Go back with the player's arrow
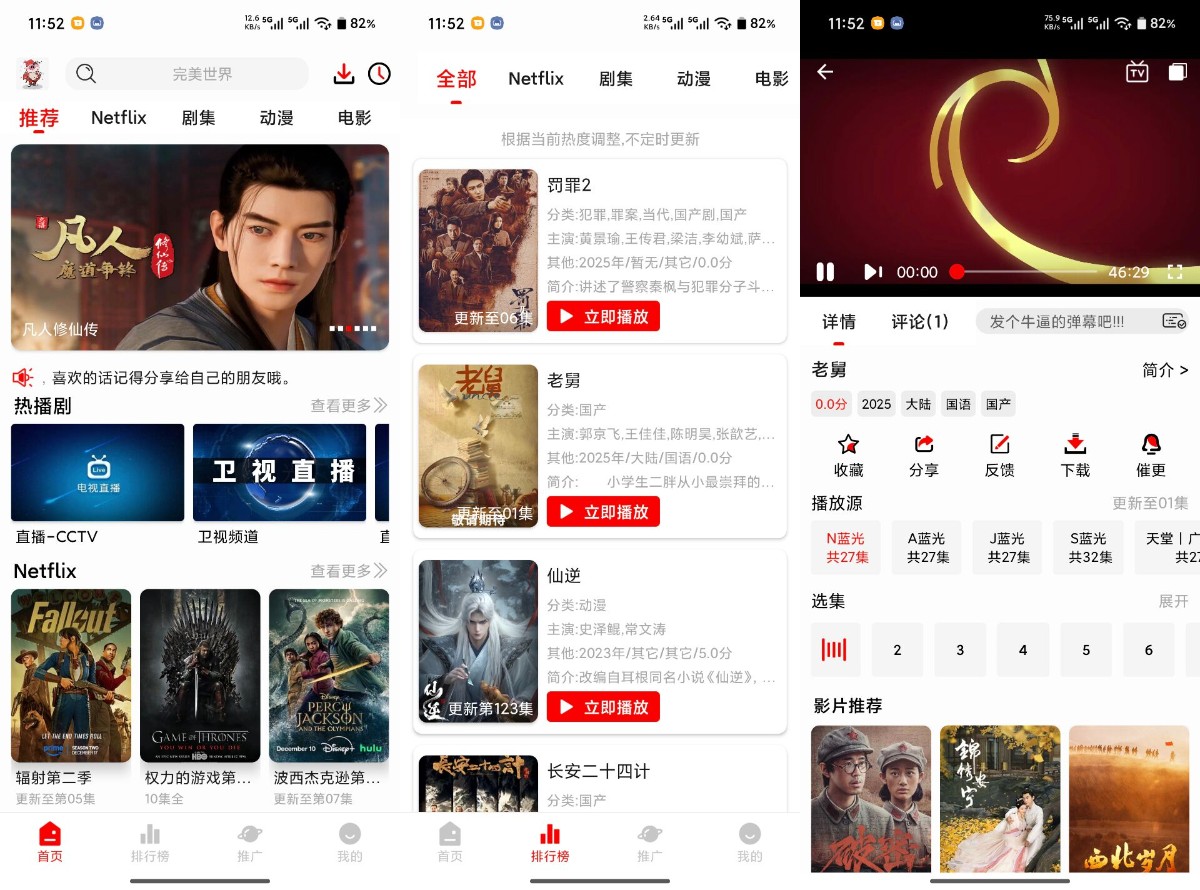1200x890 pixels. 825,72
